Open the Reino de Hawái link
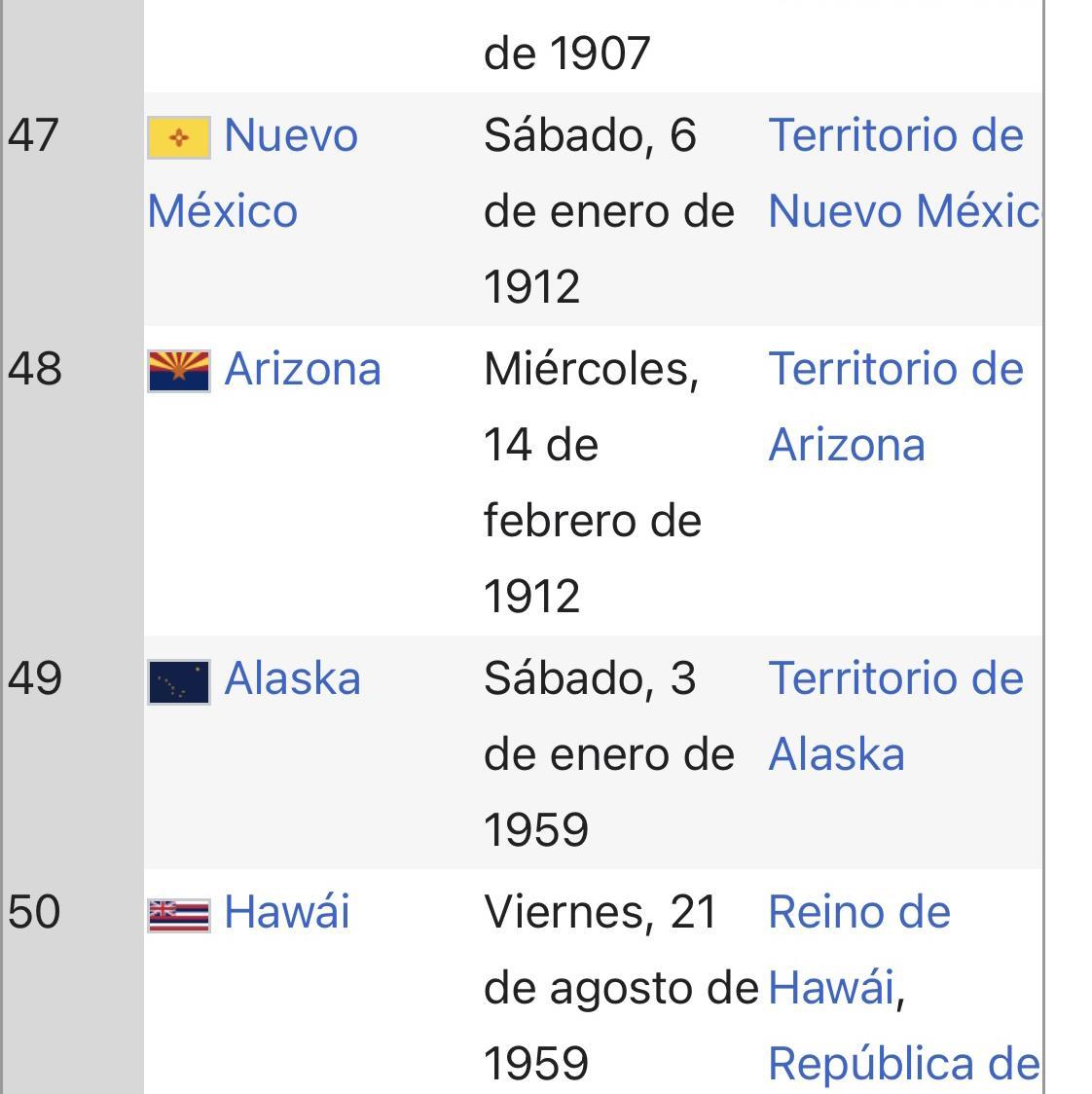This screenshot has height=1094, width=1092. click(858, 913)
